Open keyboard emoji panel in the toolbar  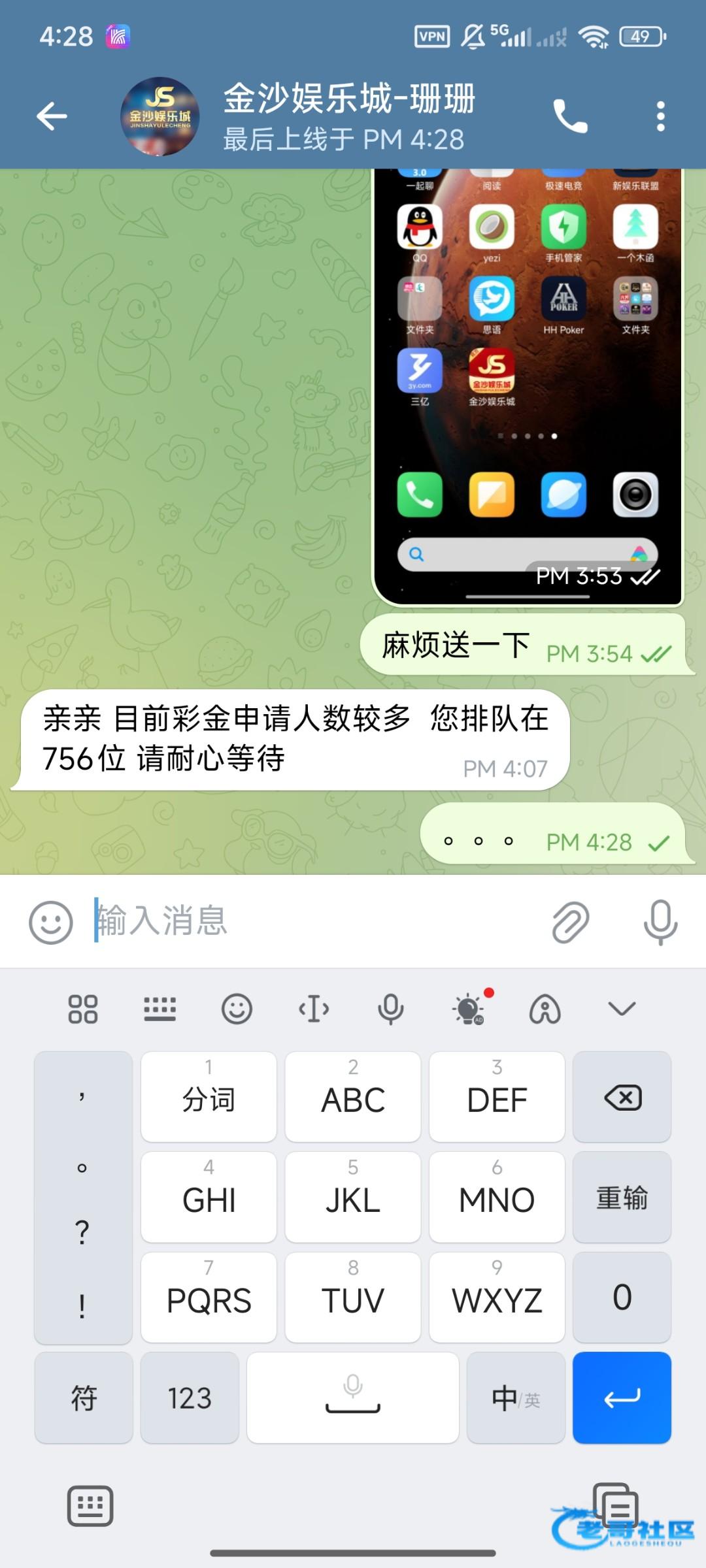(237, 1008)
